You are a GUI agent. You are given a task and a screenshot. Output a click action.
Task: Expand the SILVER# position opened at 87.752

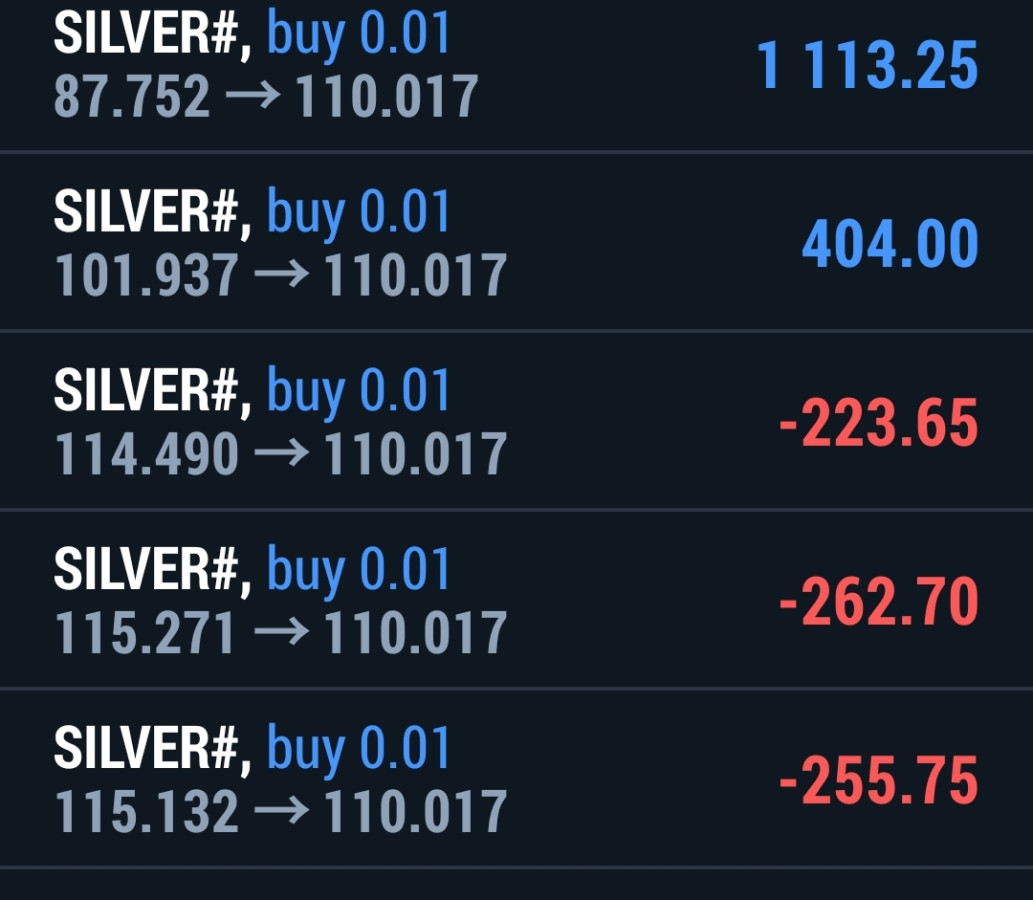click(x=516, y=66)
